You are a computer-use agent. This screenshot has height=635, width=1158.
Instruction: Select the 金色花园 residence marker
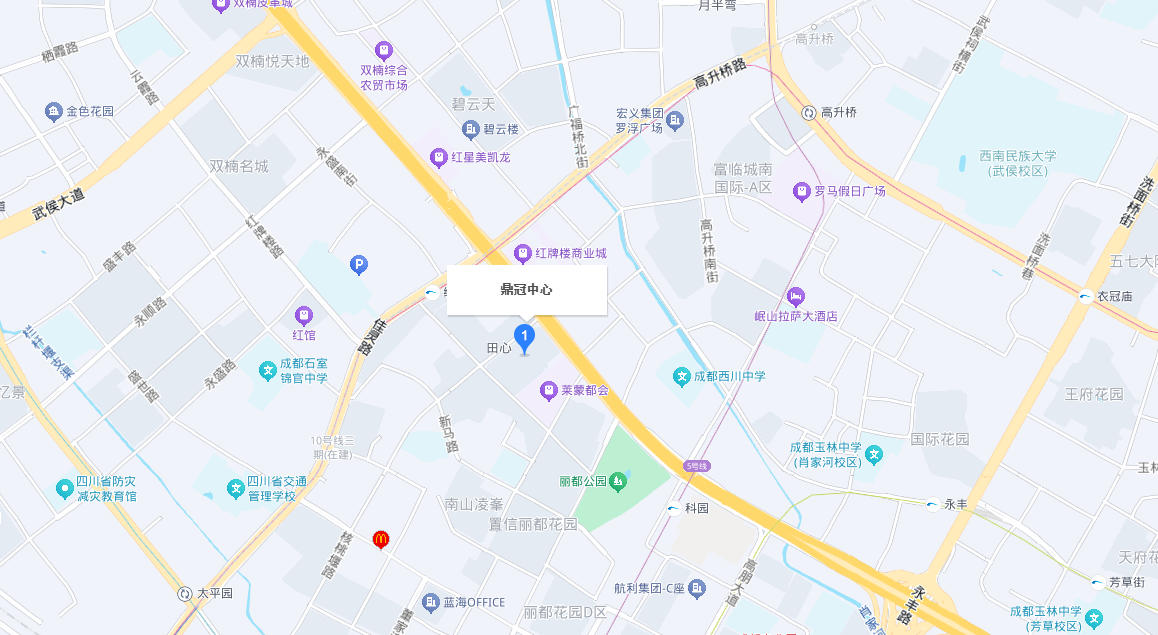54,111
